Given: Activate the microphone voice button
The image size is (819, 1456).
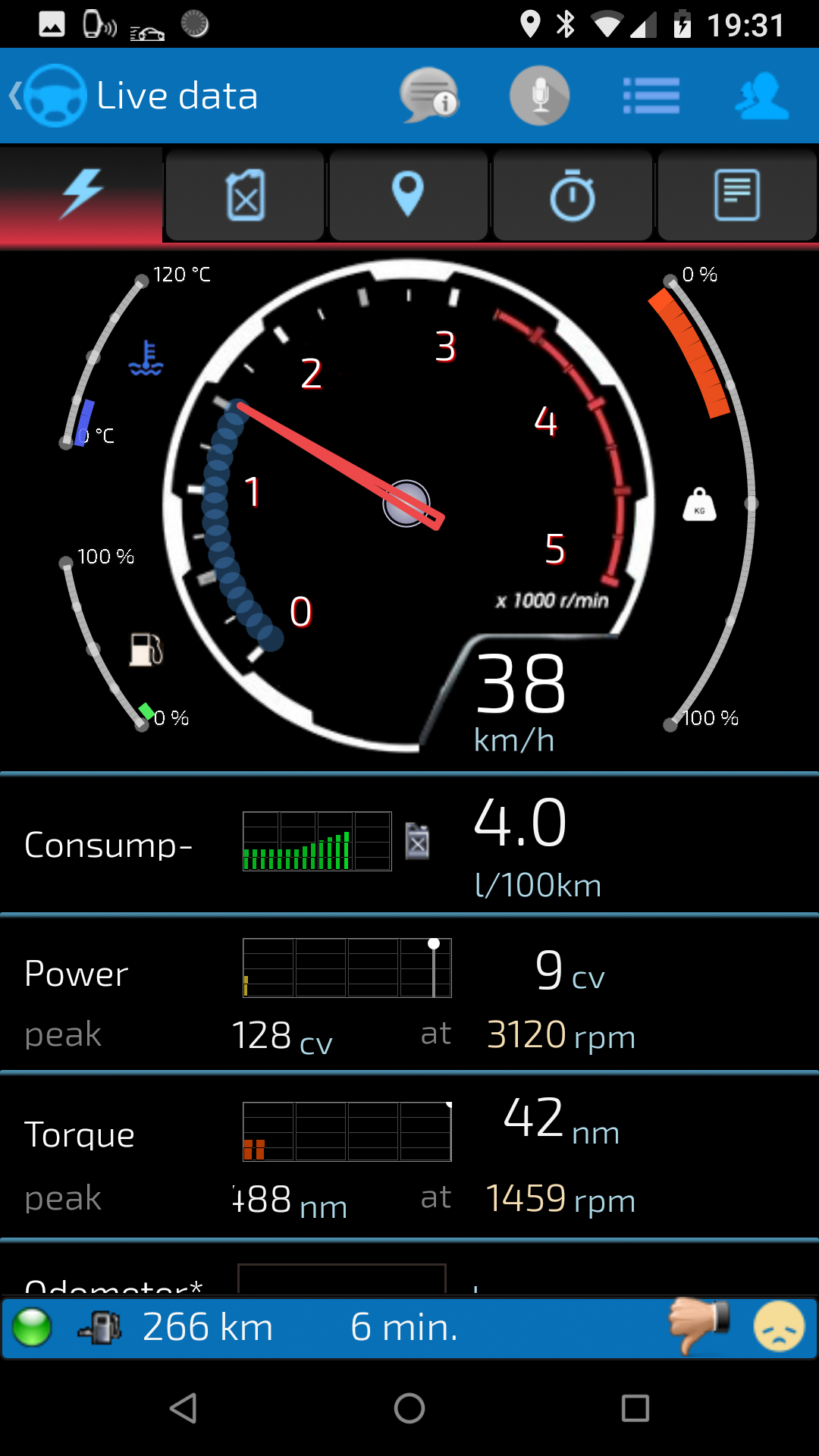Looking at the screenshot, I should tap(539, 96).
